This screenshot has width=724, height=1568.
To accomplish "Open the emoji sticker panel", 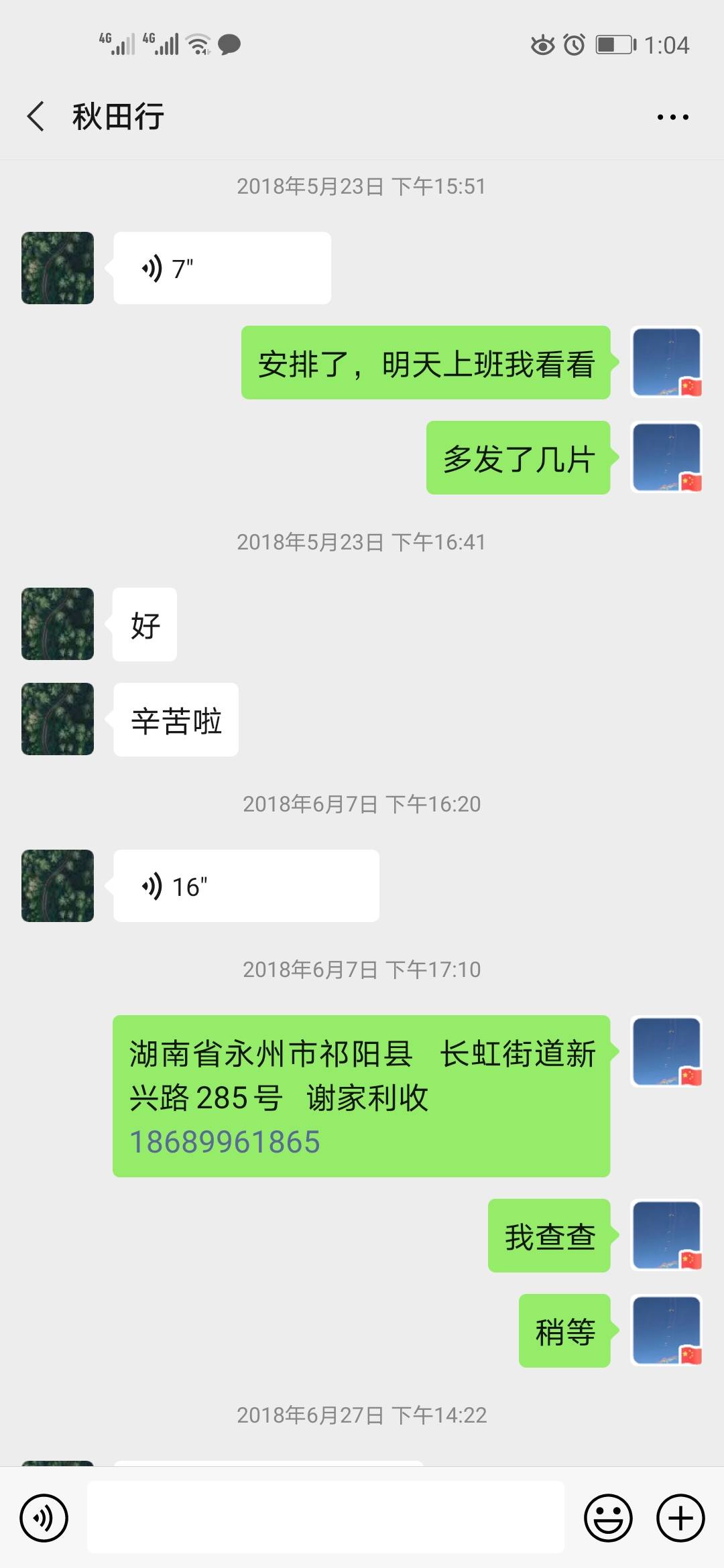I will pos(608,1517).
